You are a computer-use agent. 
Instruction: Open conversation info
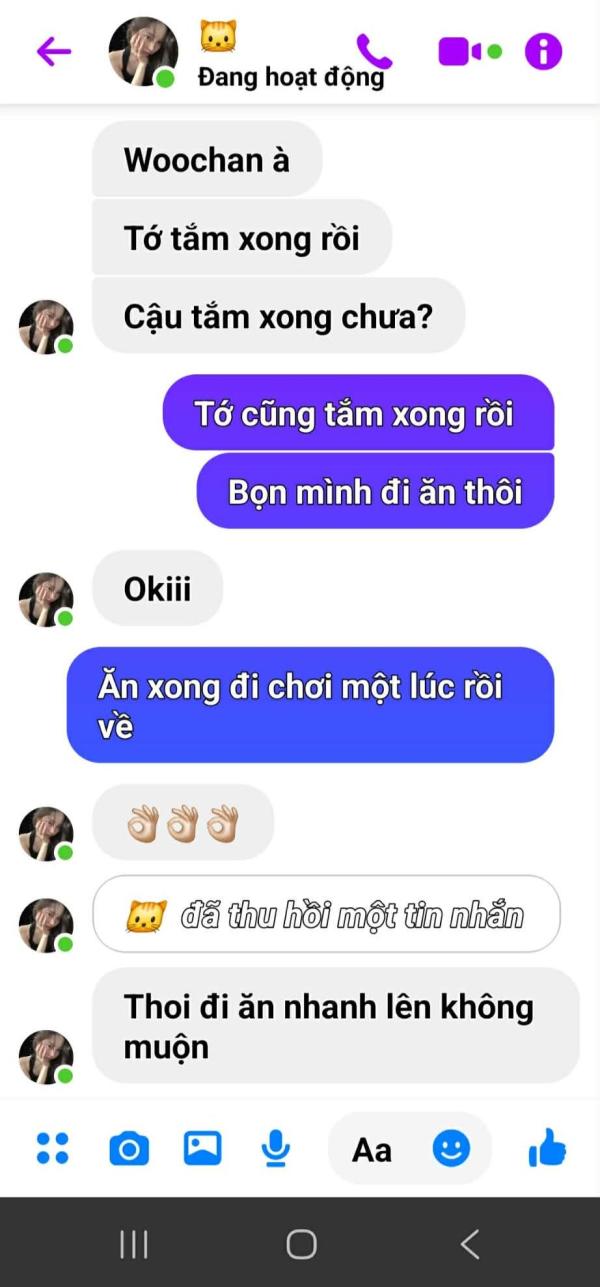[543, 51]
